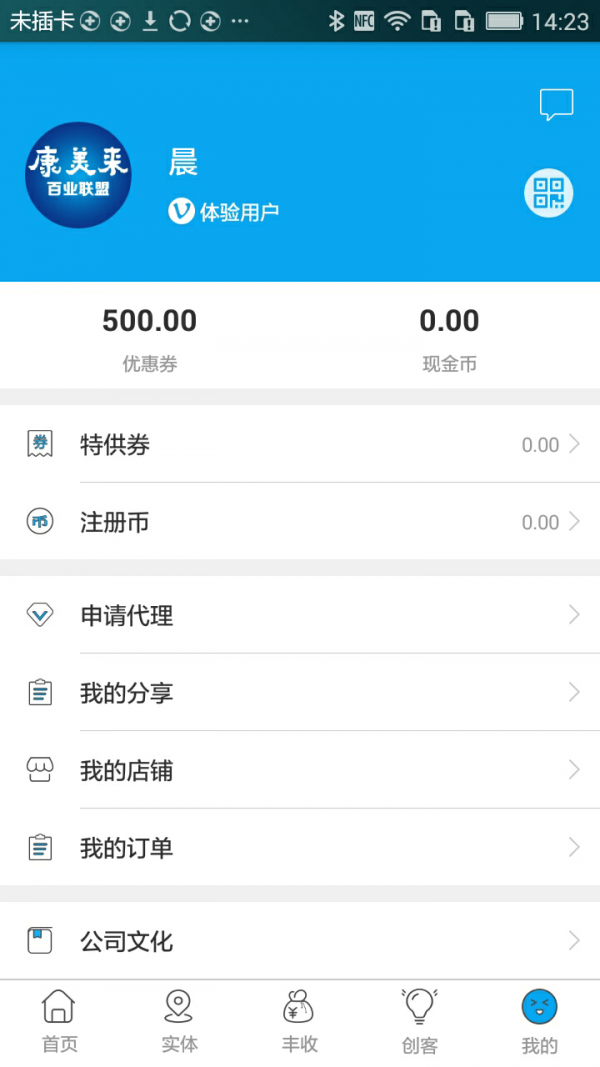The width and height of the screenshot is (600, 1067).
Task: Select the 我的 tab
Action: click(x=540, y=1022)
